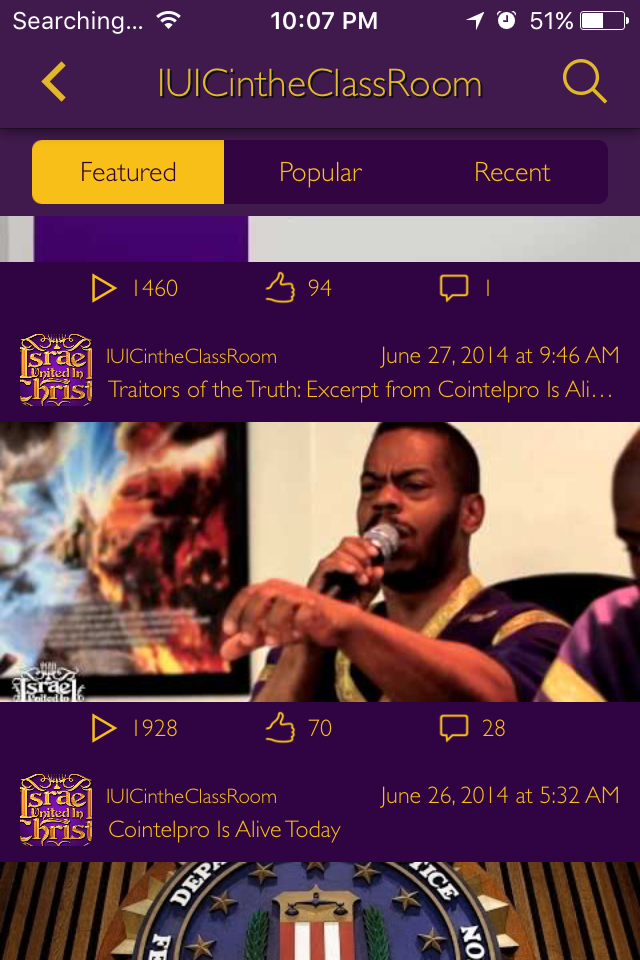This screenshot has width=640, height=960.
Task: Open search with the magnifier icon
Action: coord(584,82)
